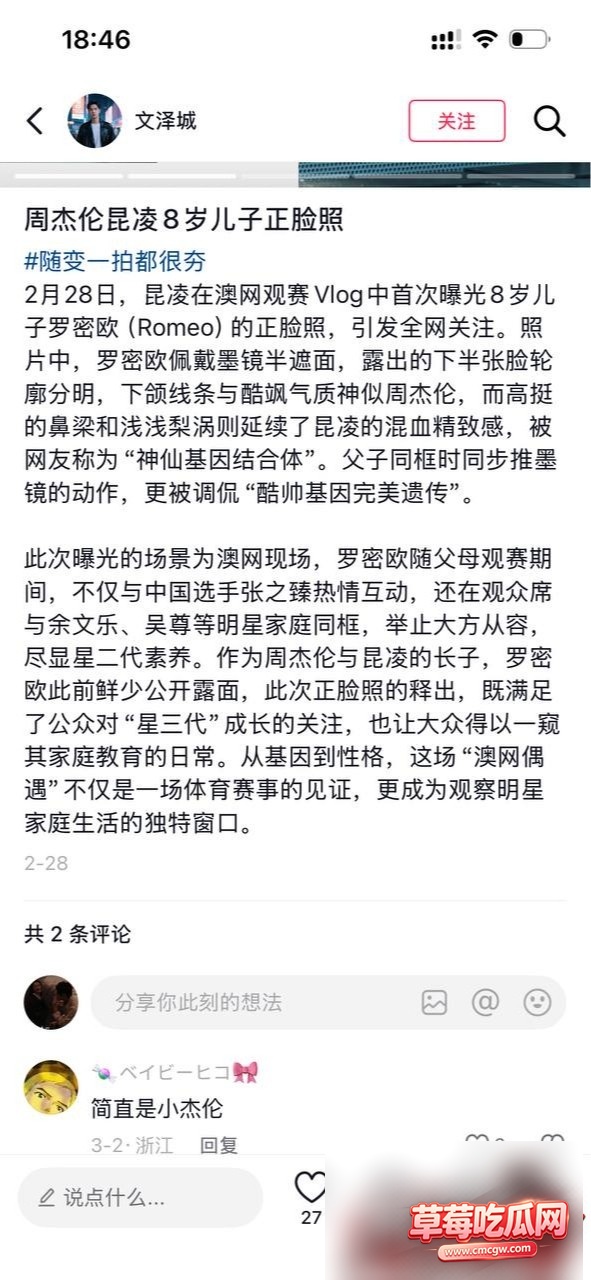Open the search magnifier icon

click(549, 121)
